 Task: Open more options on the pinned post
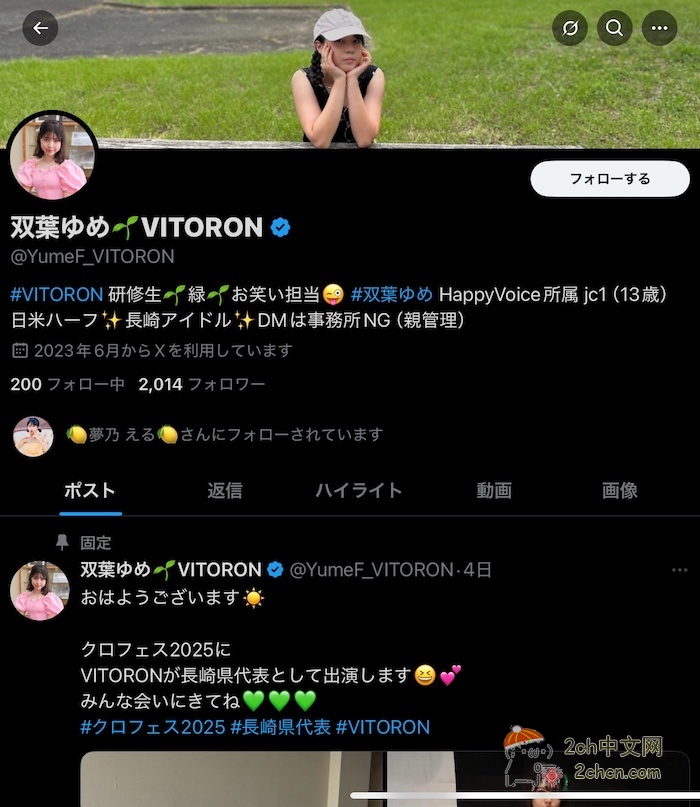679,570
